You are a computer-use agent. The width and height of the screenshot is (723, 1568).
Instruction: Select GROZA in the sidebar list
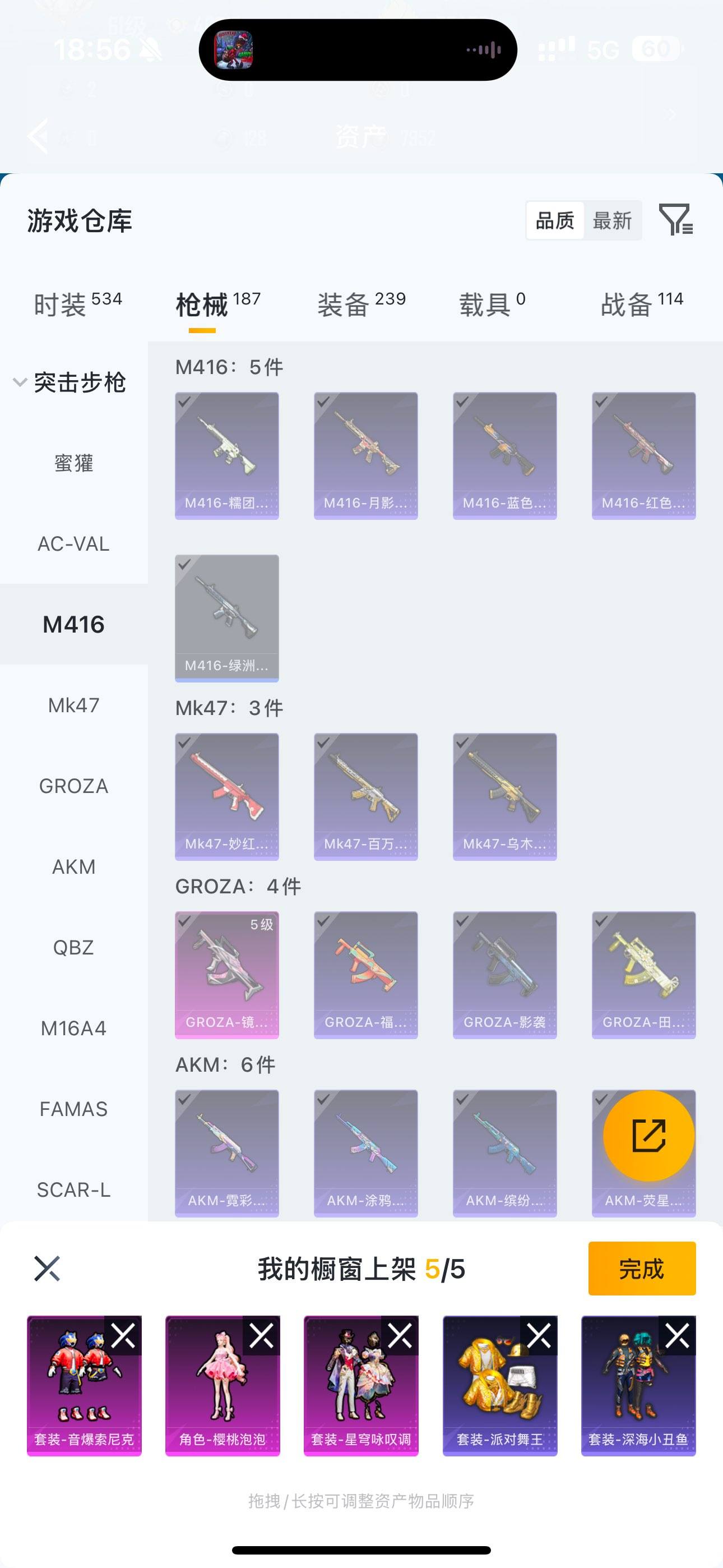[x=73, y=786]
